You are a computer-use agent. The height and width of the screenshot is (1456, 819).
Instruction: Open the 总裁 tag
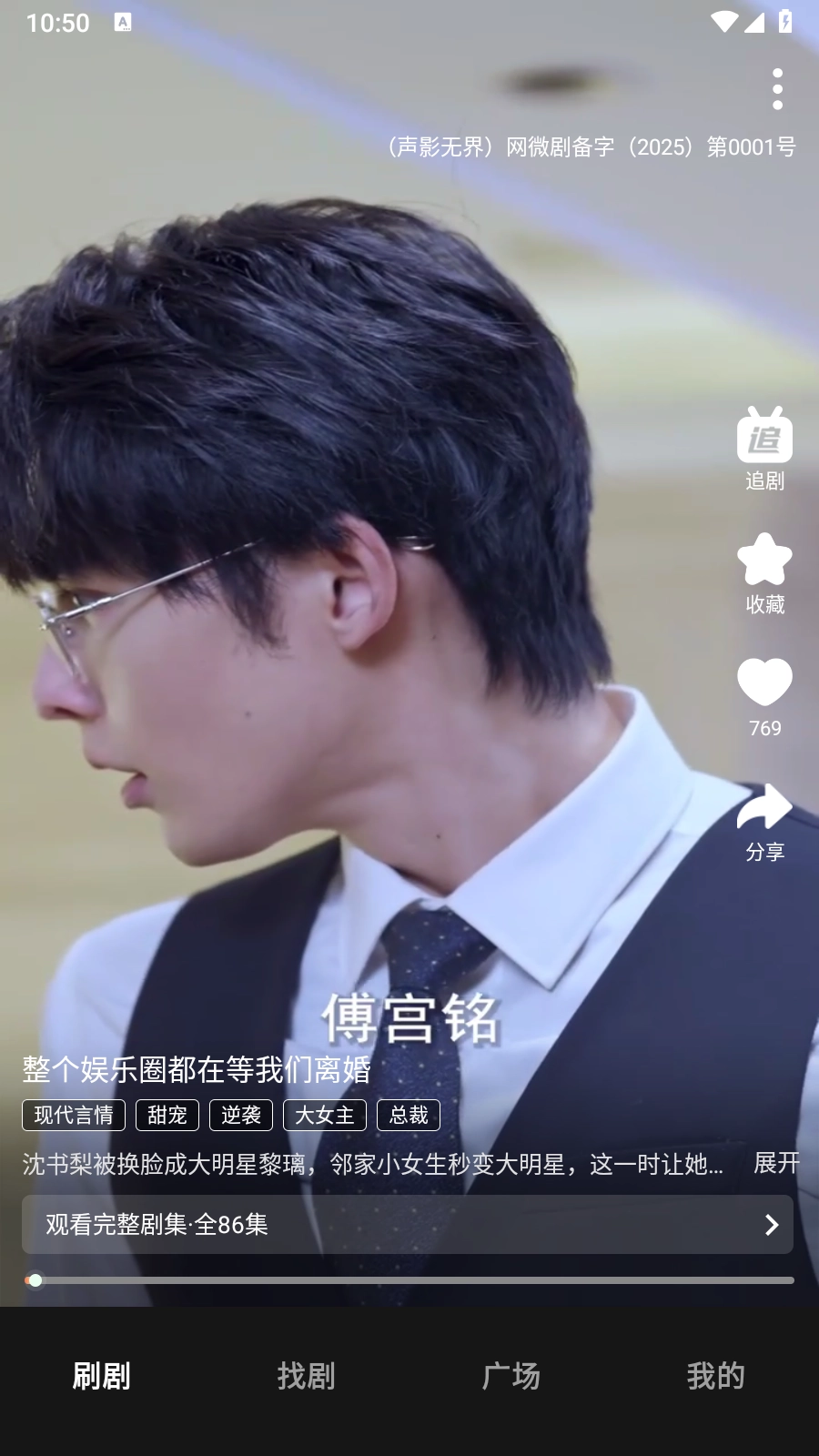(x=409, y=1115)
